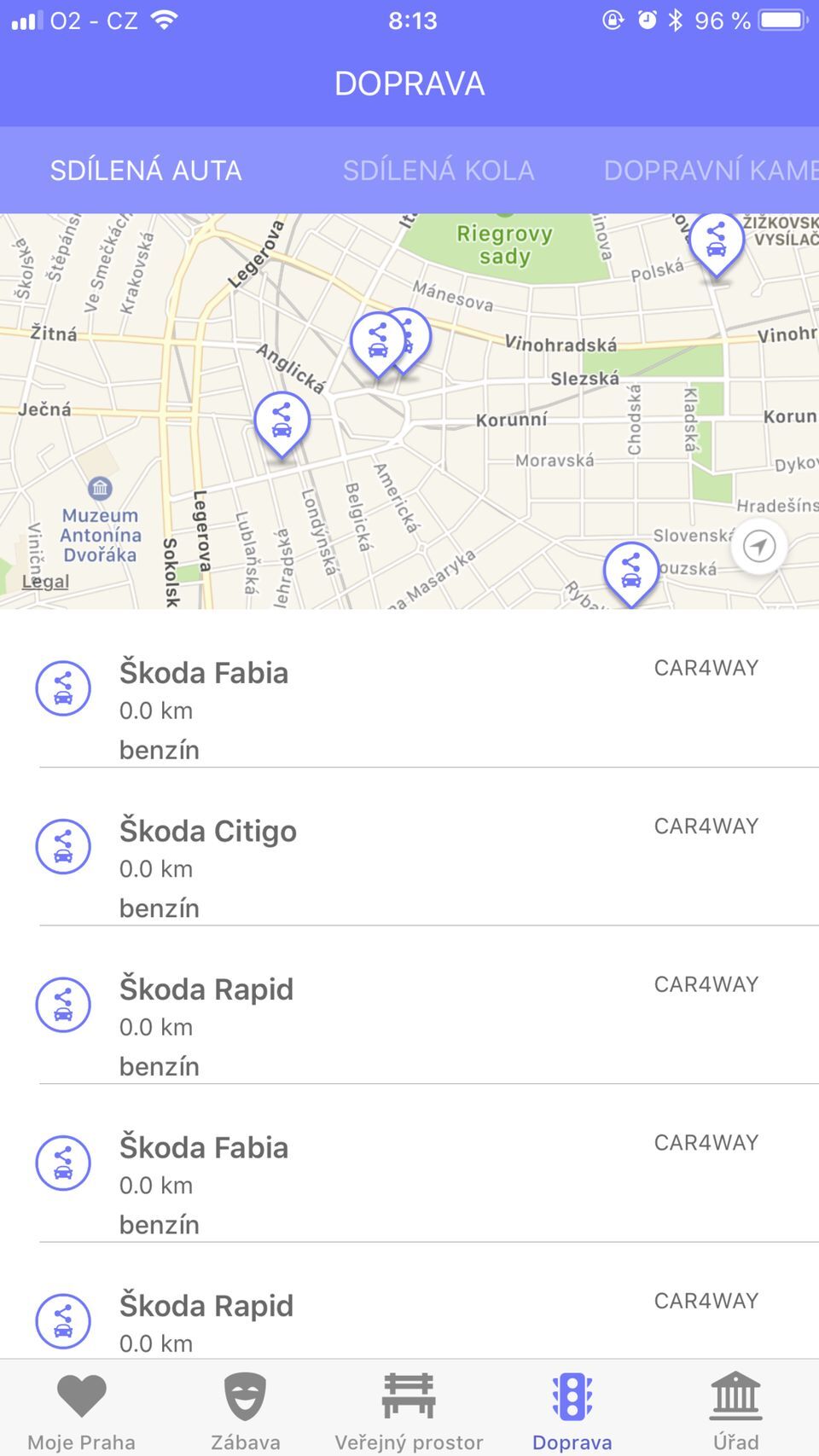
Task: Select the Sdílená auta tab
Action: pos(146,171)
